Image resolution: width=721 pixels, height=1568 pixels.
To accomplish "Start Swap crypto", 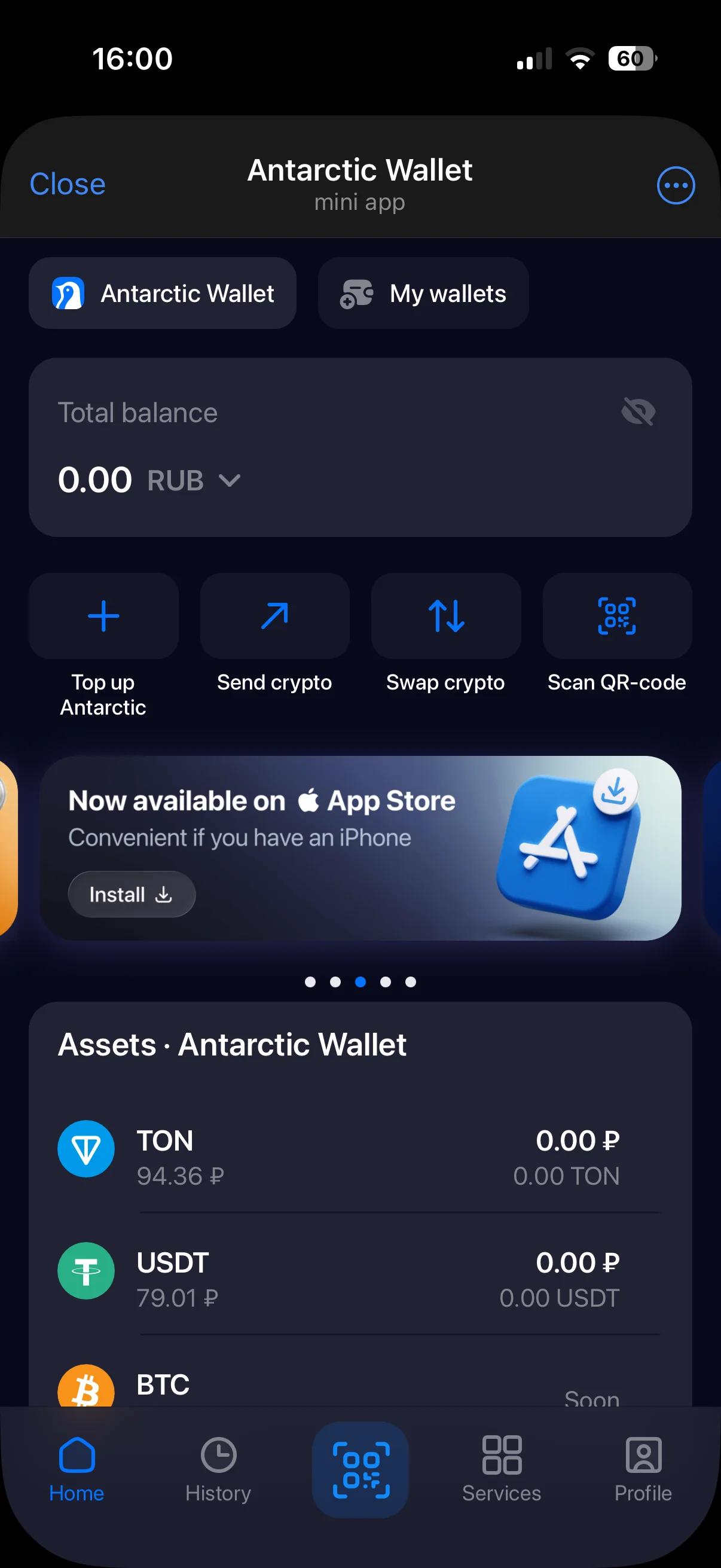I will (446, 617).
